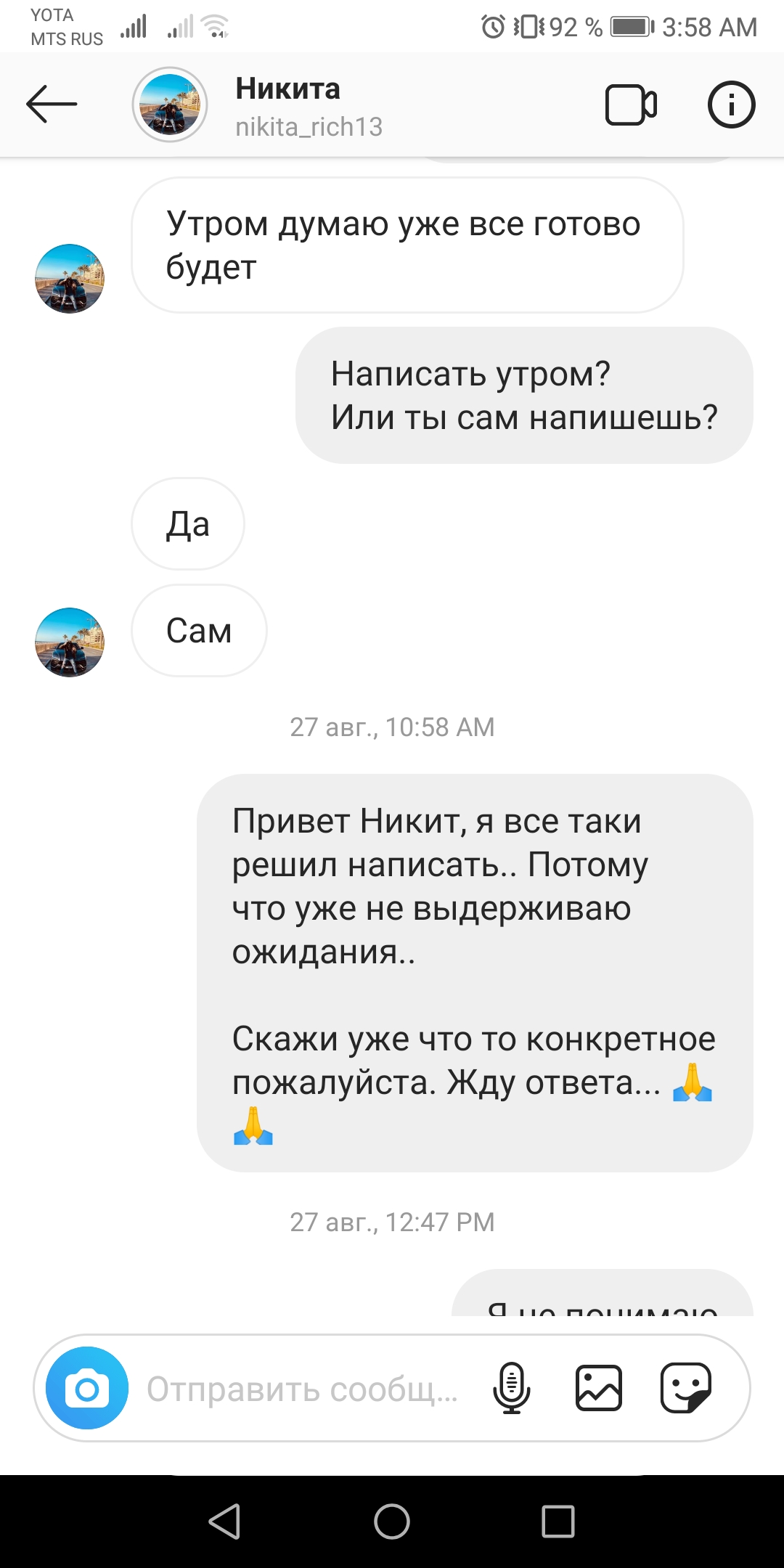
Task: Record a voice message with microphone
Action: point(512,1387)
